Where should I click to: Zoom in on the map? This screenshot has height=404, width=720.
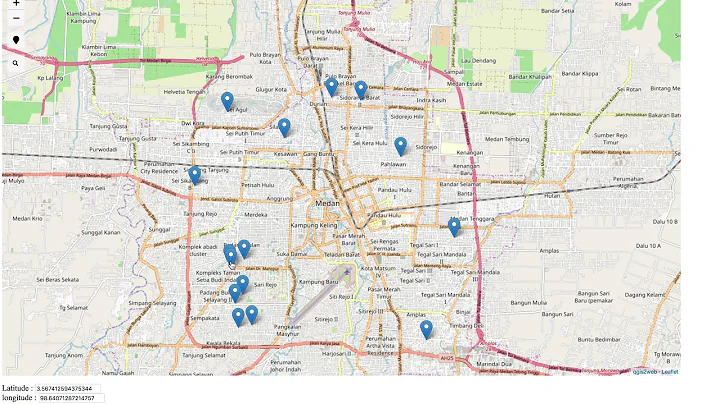pyautogui.click(x=16, y=4)
